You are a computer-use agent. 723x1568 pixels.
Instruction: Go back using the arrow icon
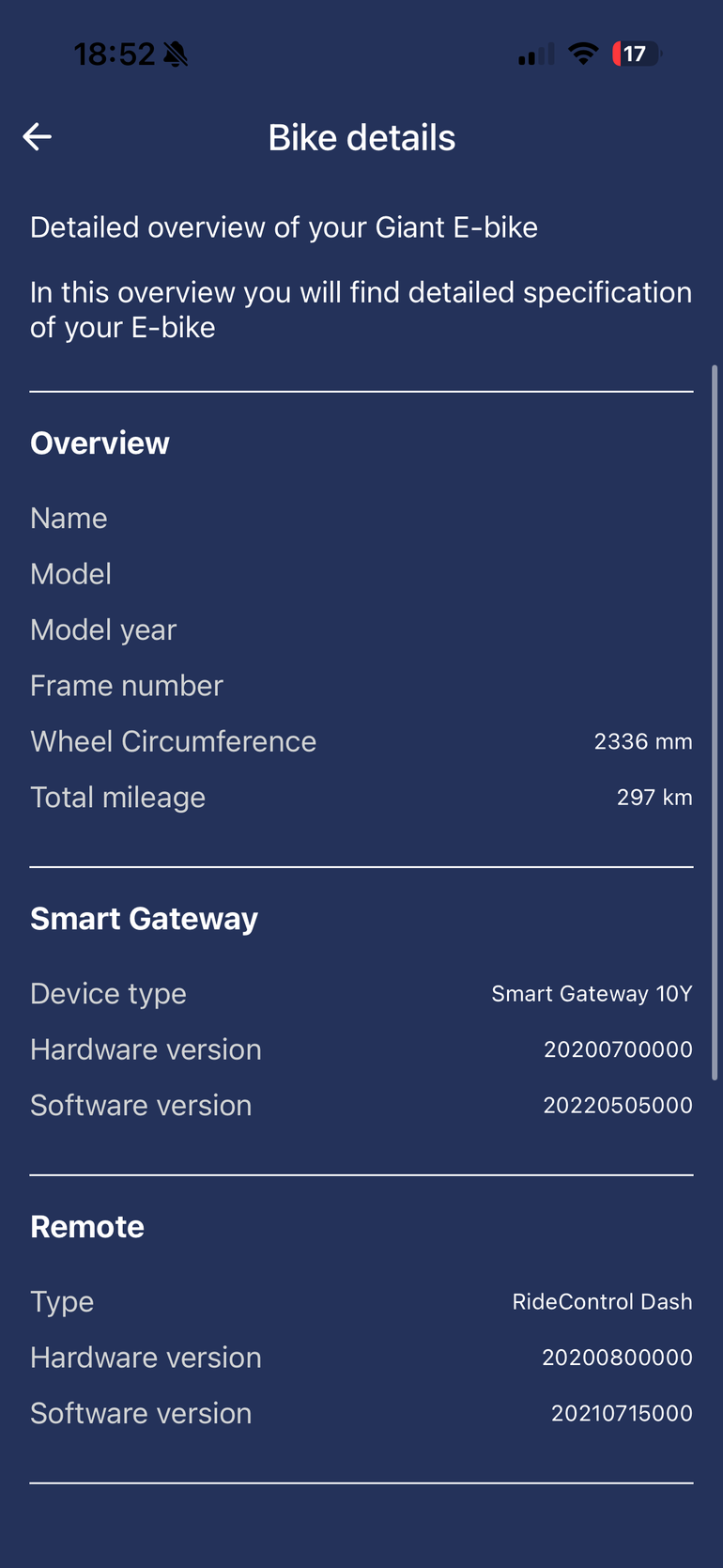38,137
